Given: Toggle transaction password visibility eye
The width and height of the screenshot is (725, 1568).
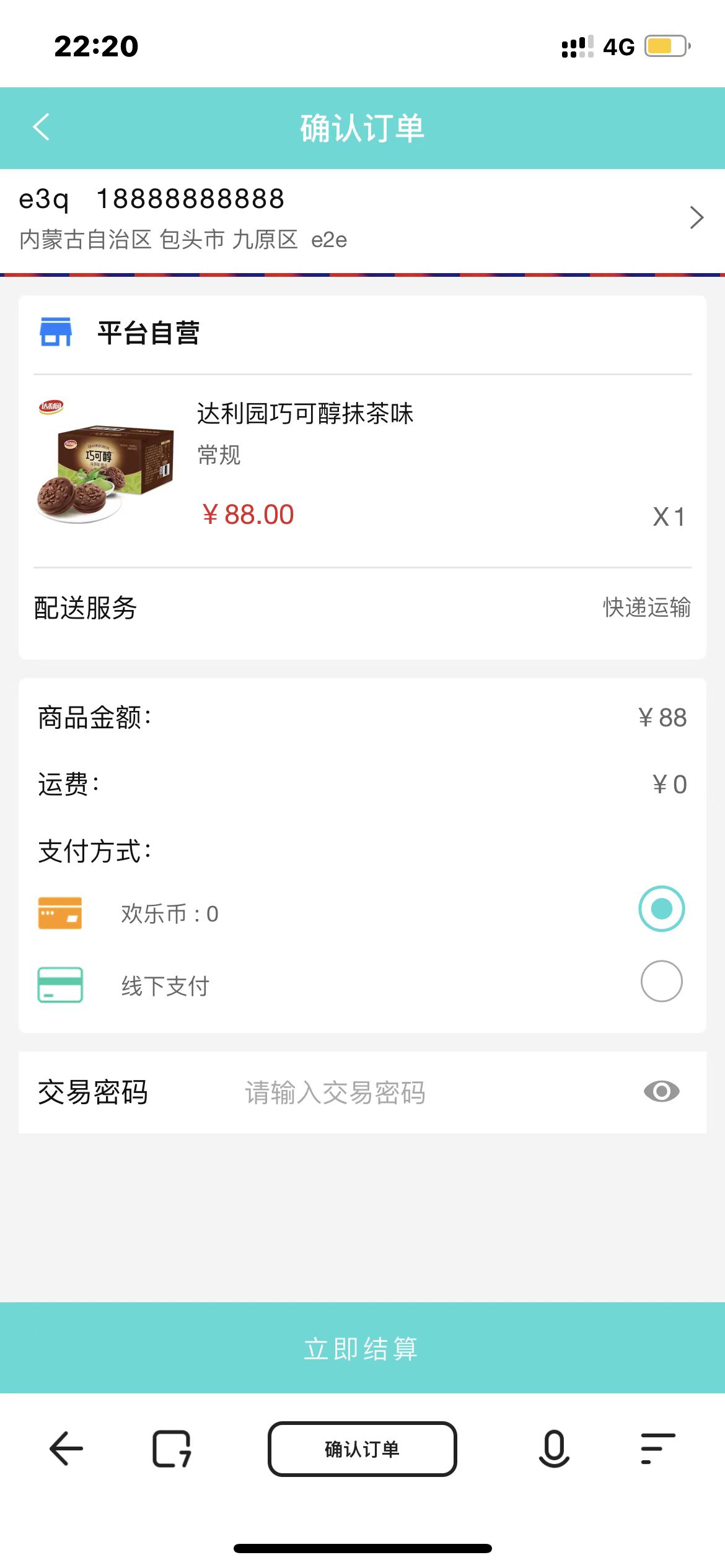Looking at the screenshot, I should click(661, 1092).
